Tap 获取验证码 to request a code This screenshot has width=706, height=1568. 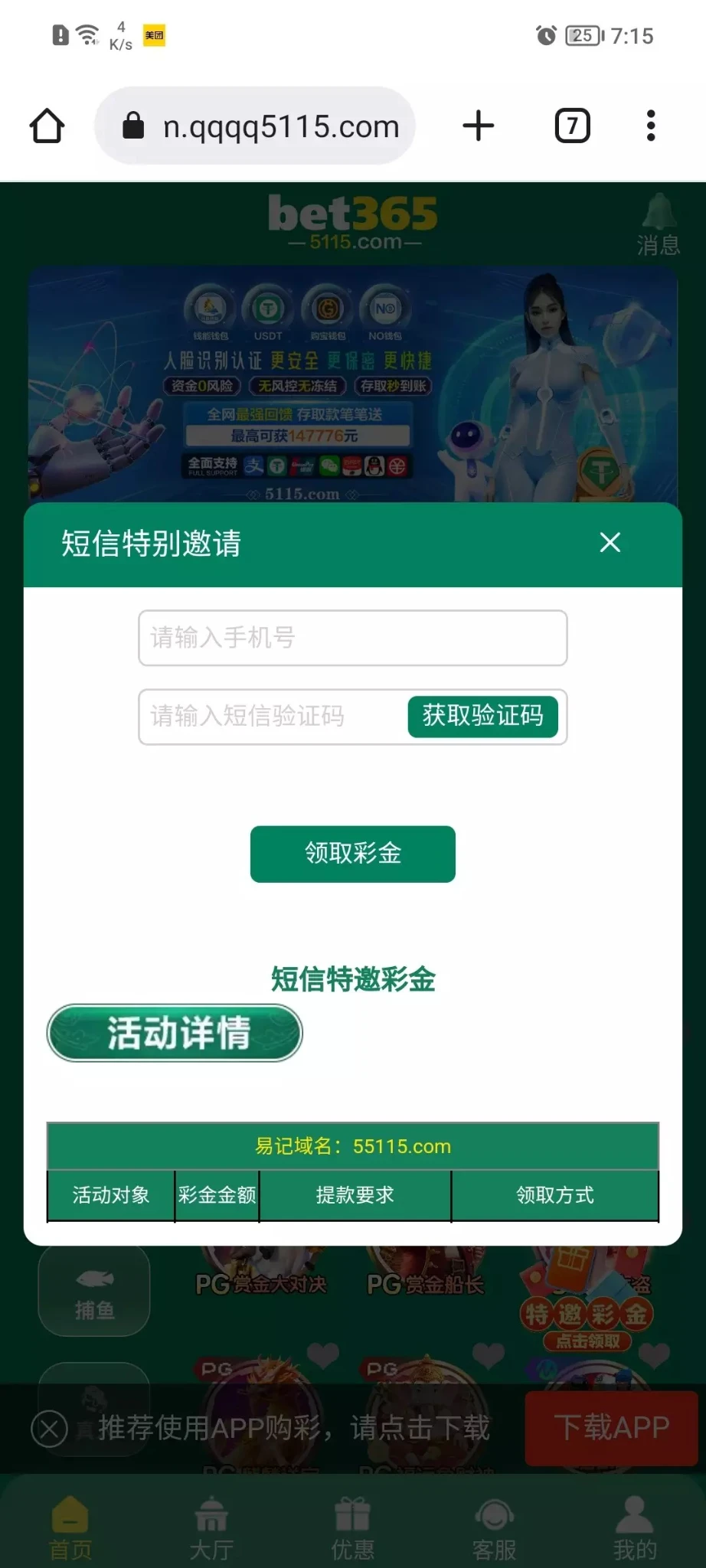click(x=482, y=717)
